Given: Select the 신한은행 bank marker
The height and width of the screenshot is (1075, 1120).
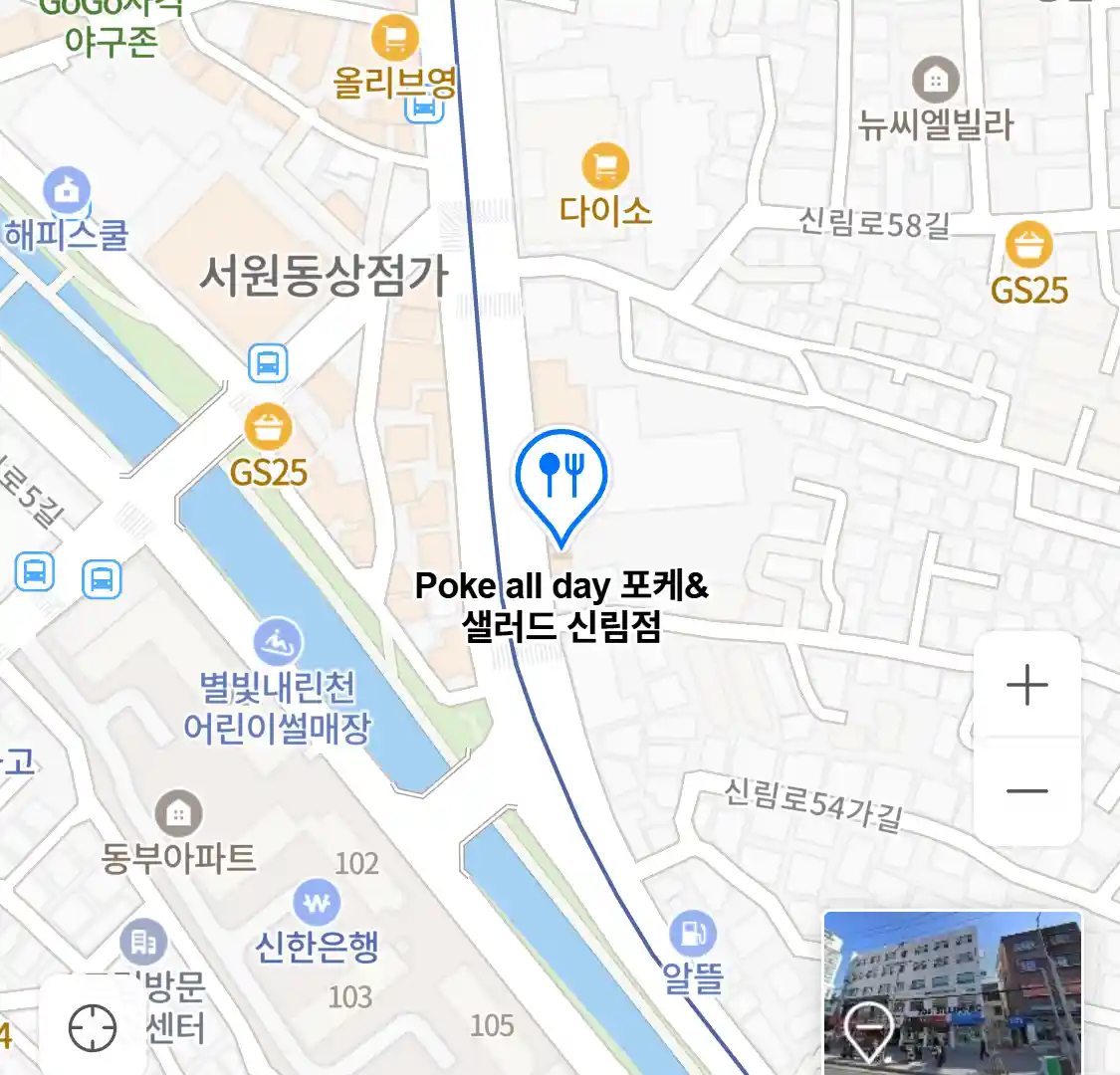Looking at the screenshot, I should 317,904.
